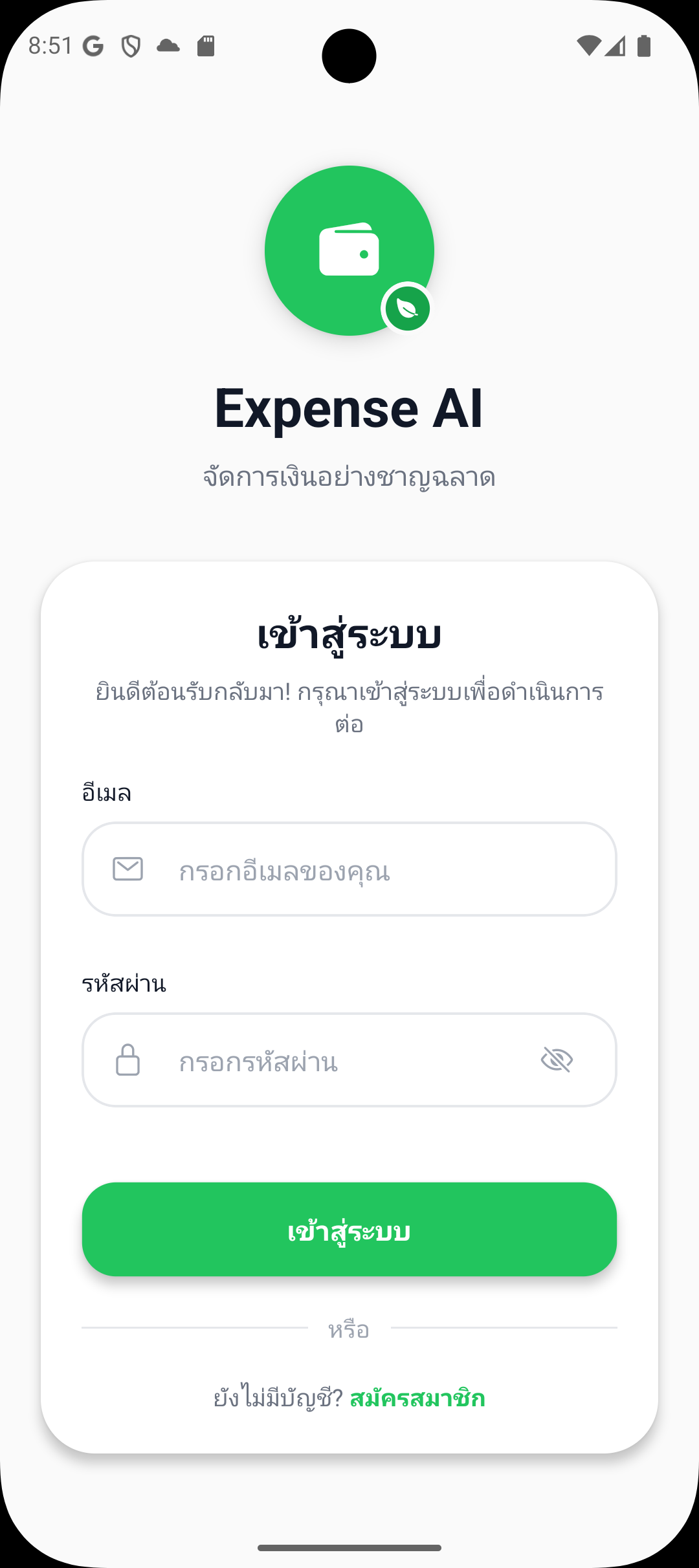Click the padlock icon in the password field

128,1060
